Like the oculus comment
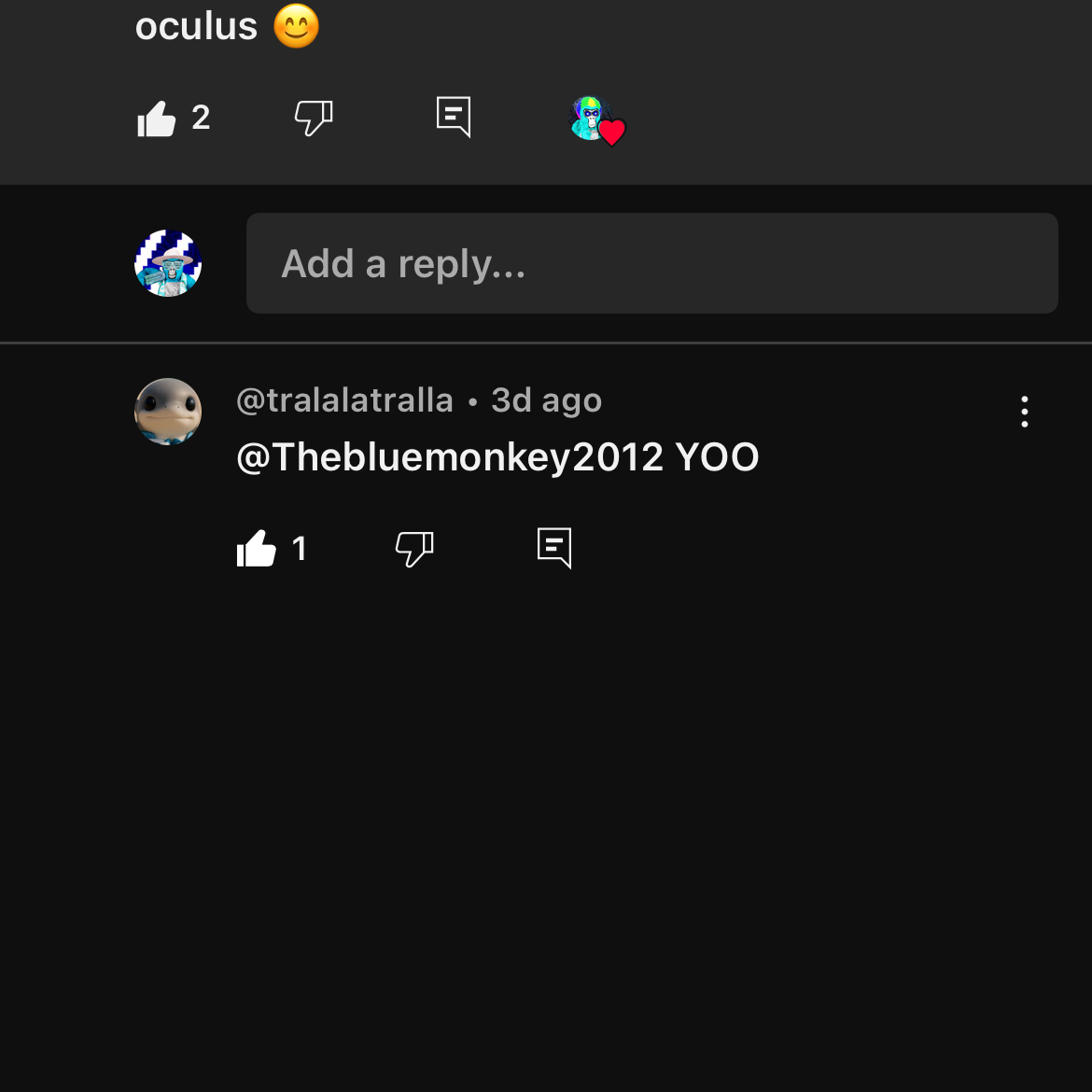 coord(157,119)
